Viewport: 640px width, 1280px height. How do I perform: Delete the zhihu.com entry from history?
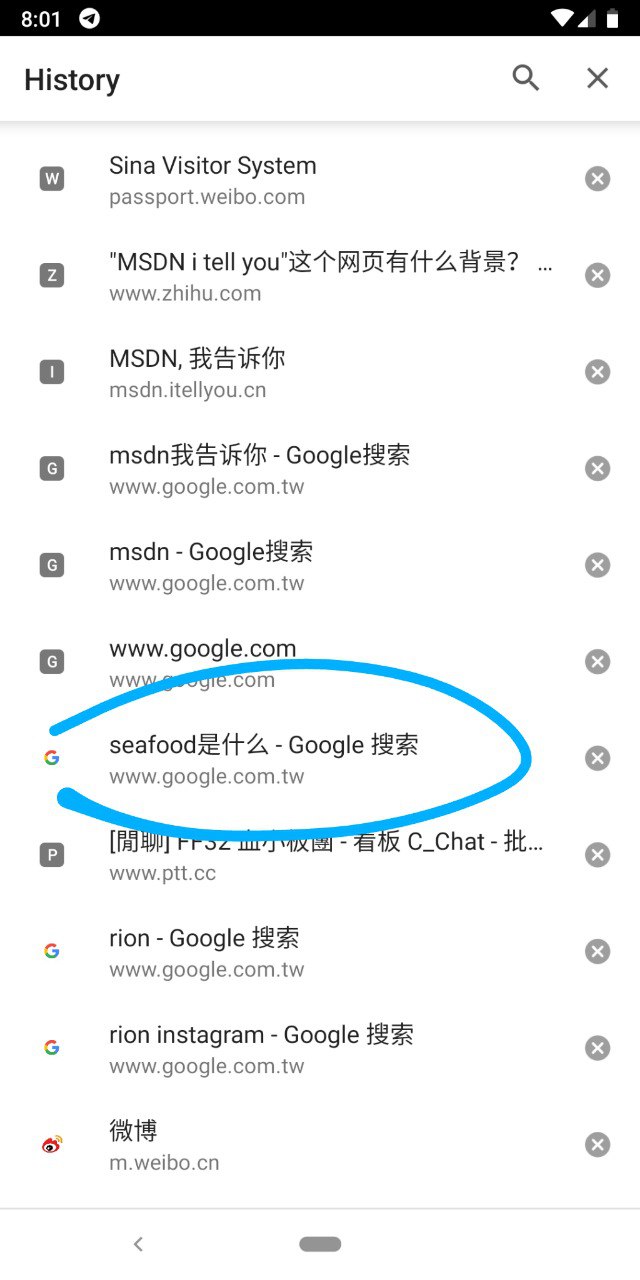(597, 276)
